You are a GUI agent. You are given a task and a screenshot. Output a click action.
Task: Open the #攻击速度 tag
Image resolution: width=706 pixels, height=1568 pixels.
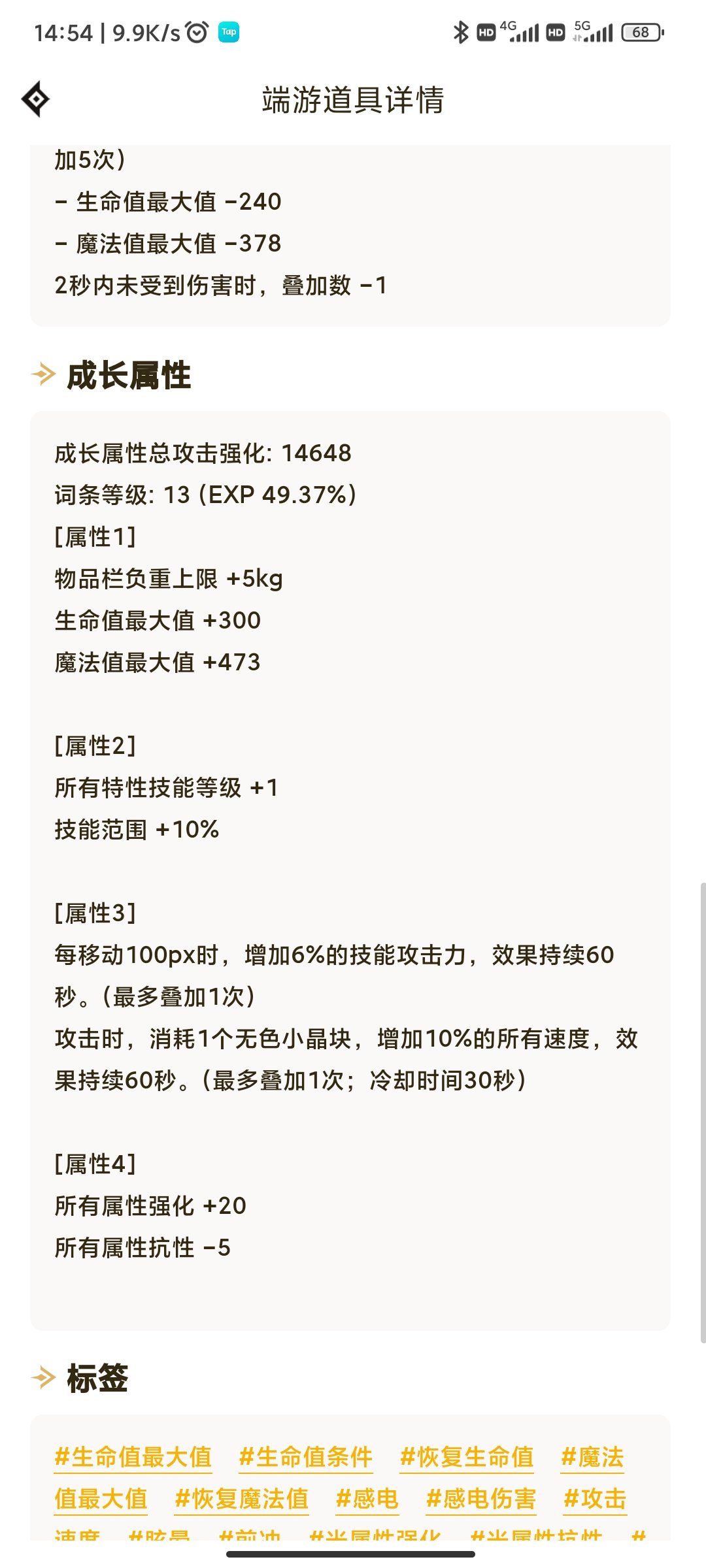(595, 1498)
